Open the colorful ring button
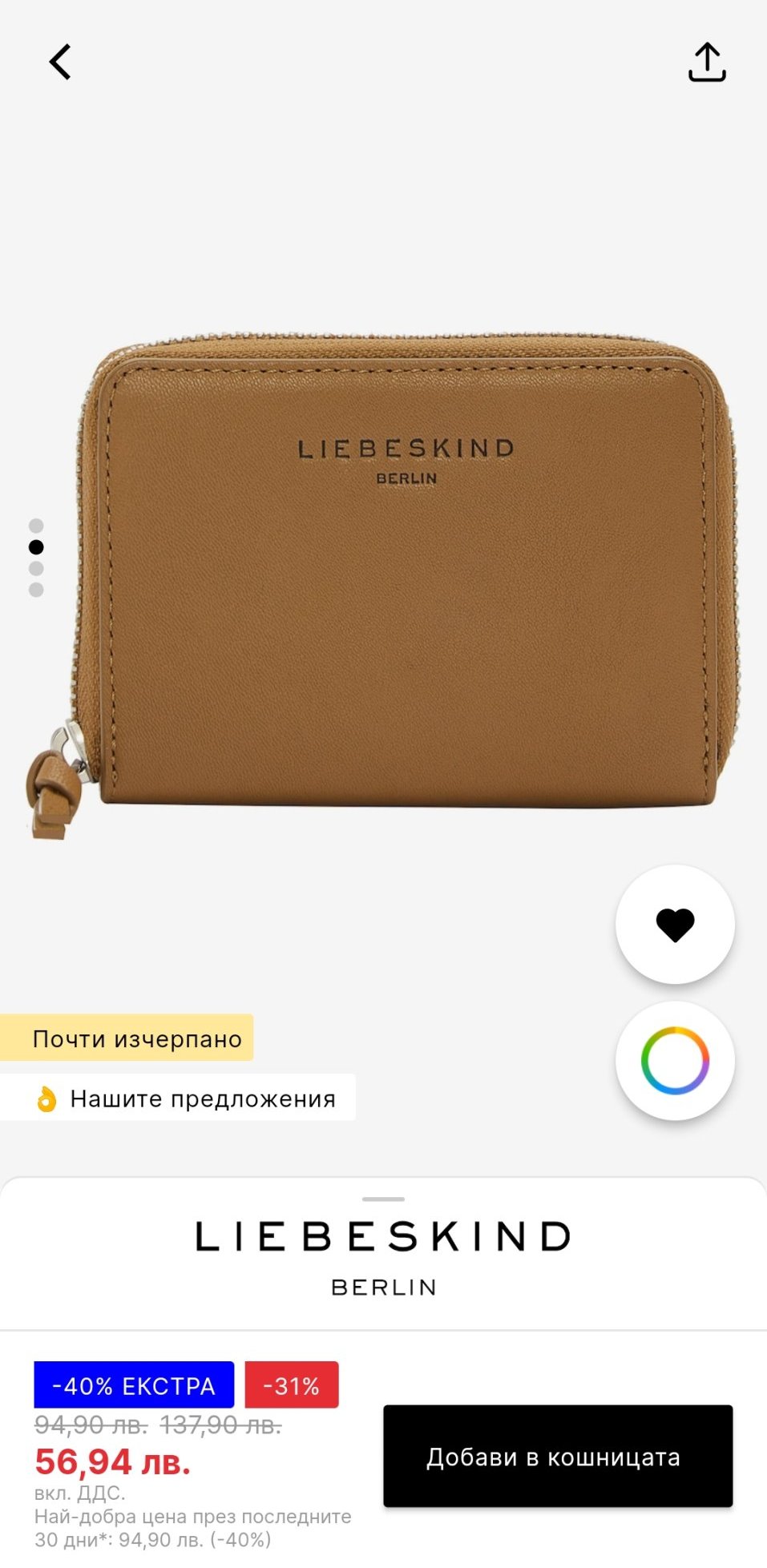Image resolution: width=767 pixels, height=1568 pixels. click(675, 1060)
